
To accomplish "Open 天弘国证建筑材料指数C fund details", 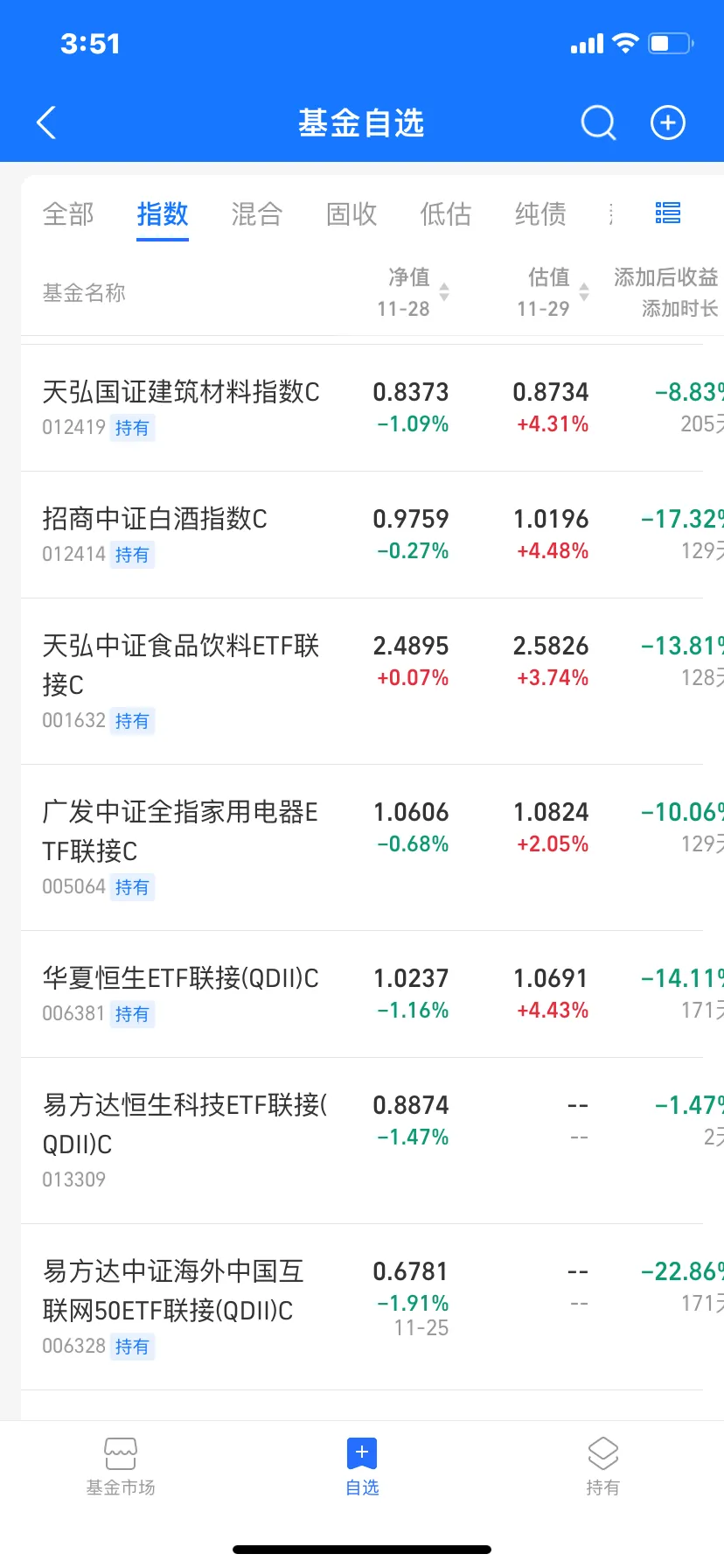I will [362, 408].
